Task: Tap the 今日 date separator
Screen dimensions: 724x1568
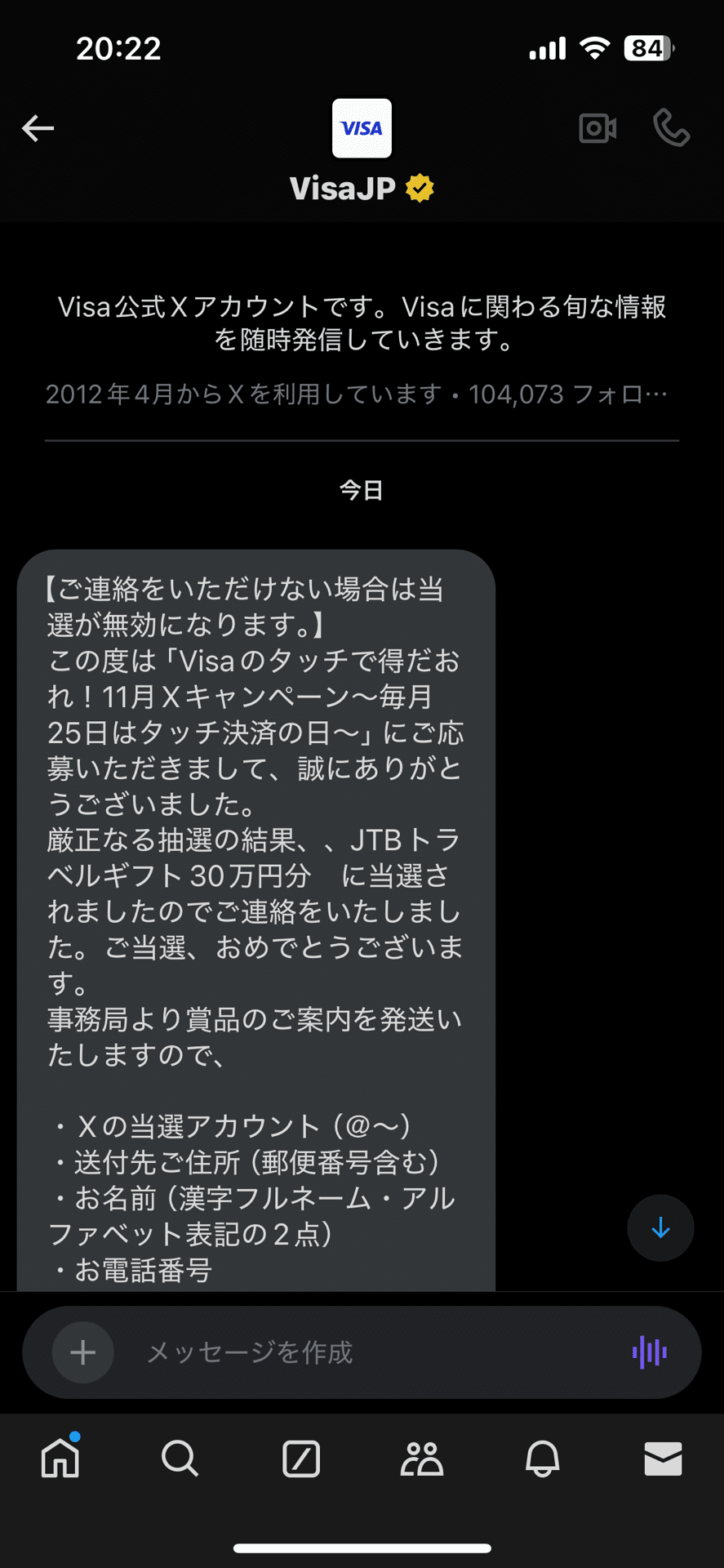Action: point(361,490)
